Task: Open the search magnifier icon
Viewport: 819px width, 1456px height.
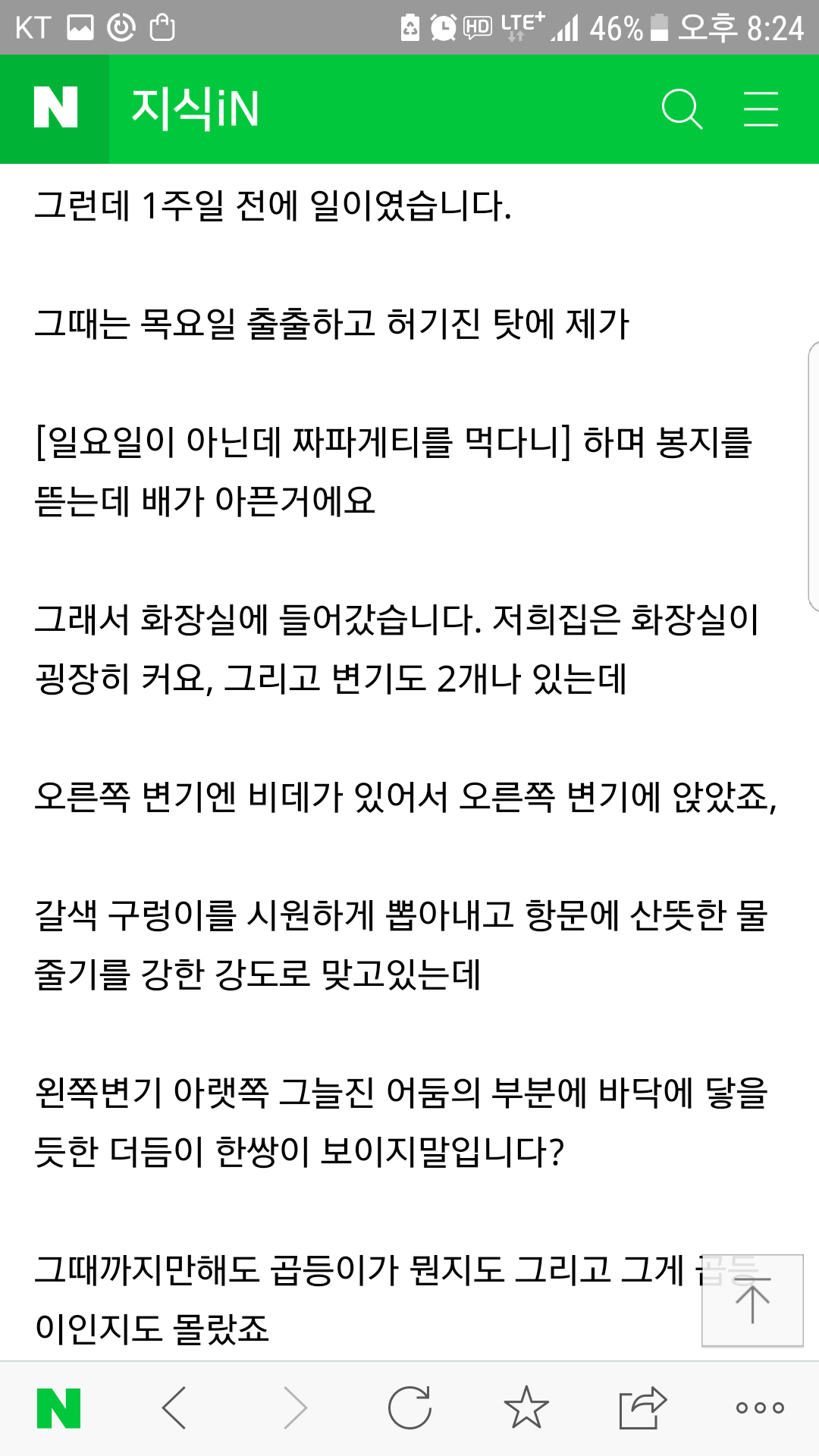Action: pos(682,109)
